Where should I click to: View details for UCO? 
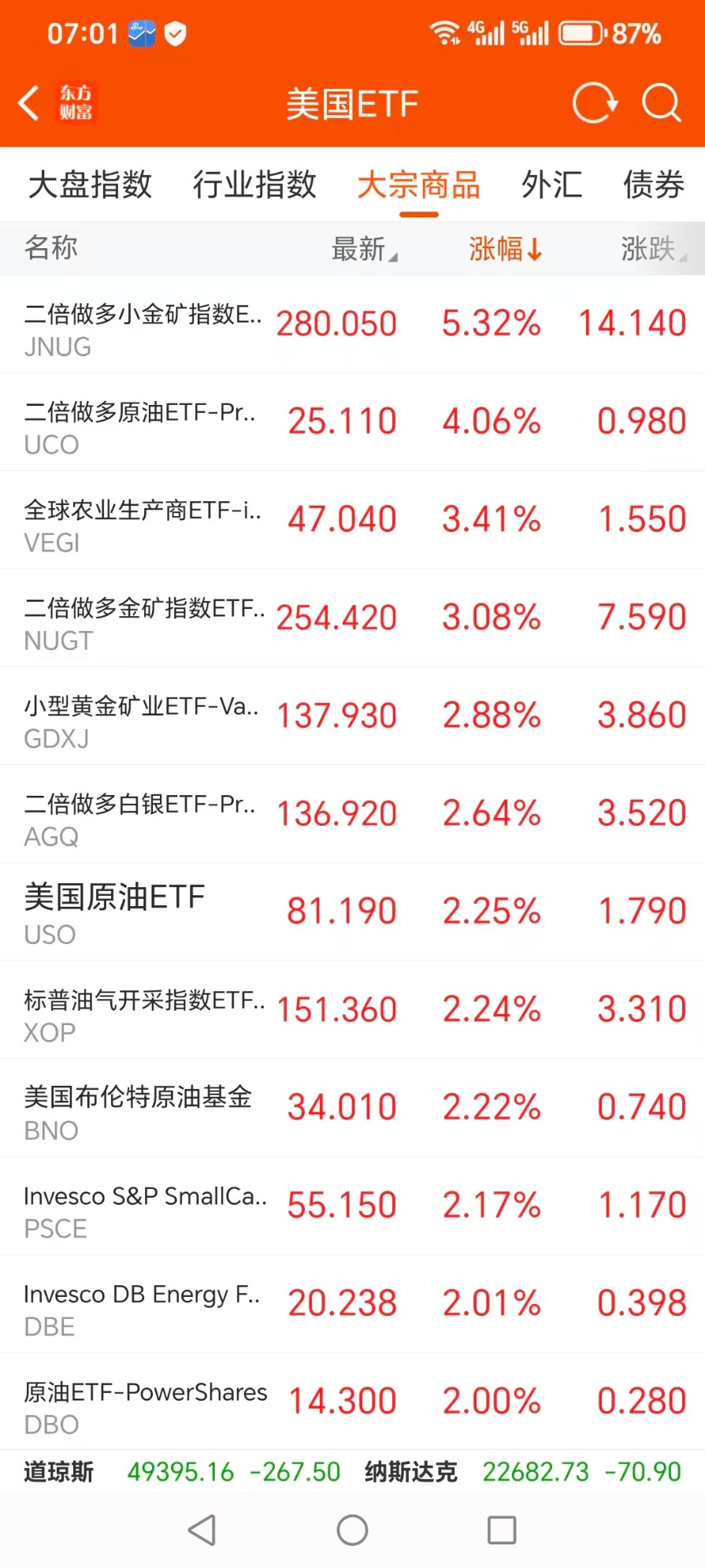352,422
